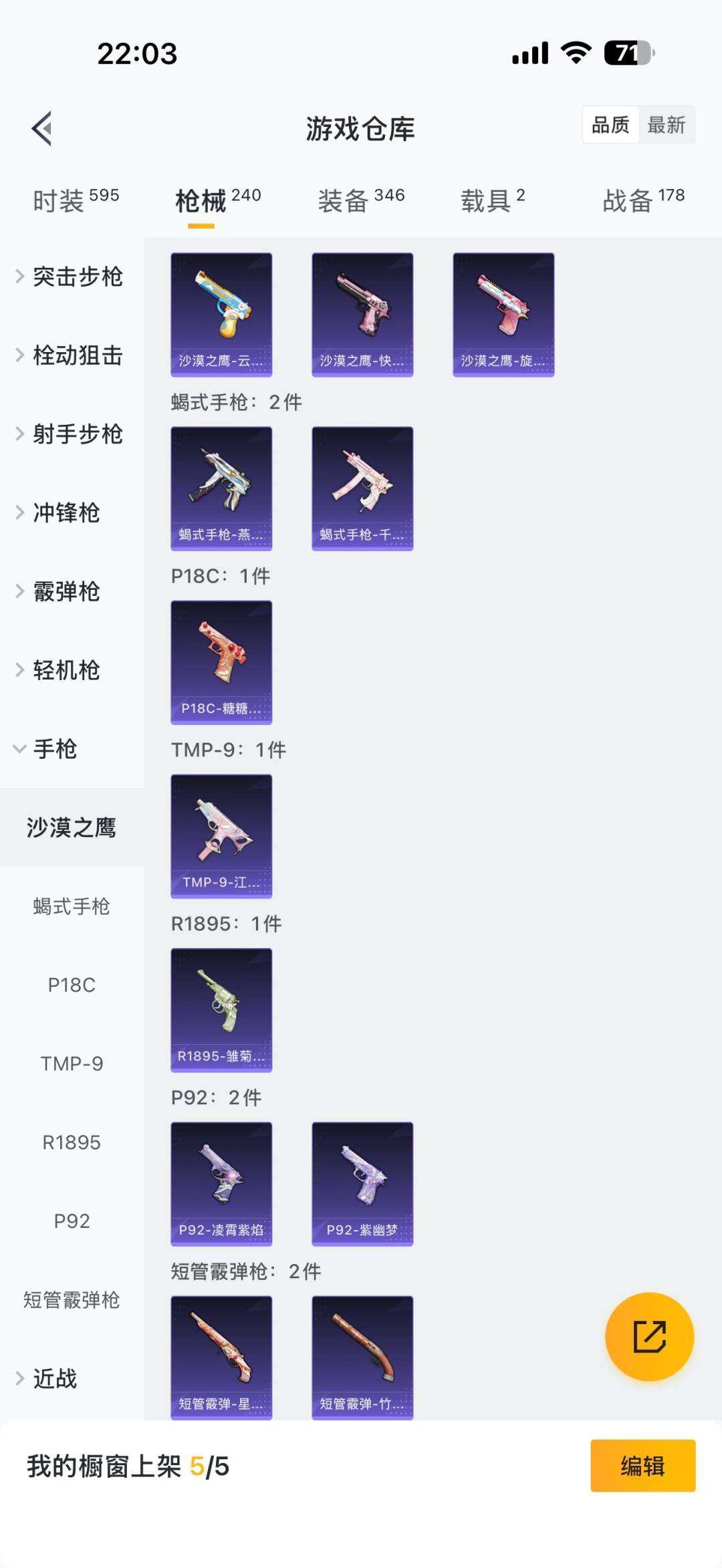The width and height of the screenshot is (722, 1568).
Task: Tap the orange share floating button
Action: [649, 1337]
